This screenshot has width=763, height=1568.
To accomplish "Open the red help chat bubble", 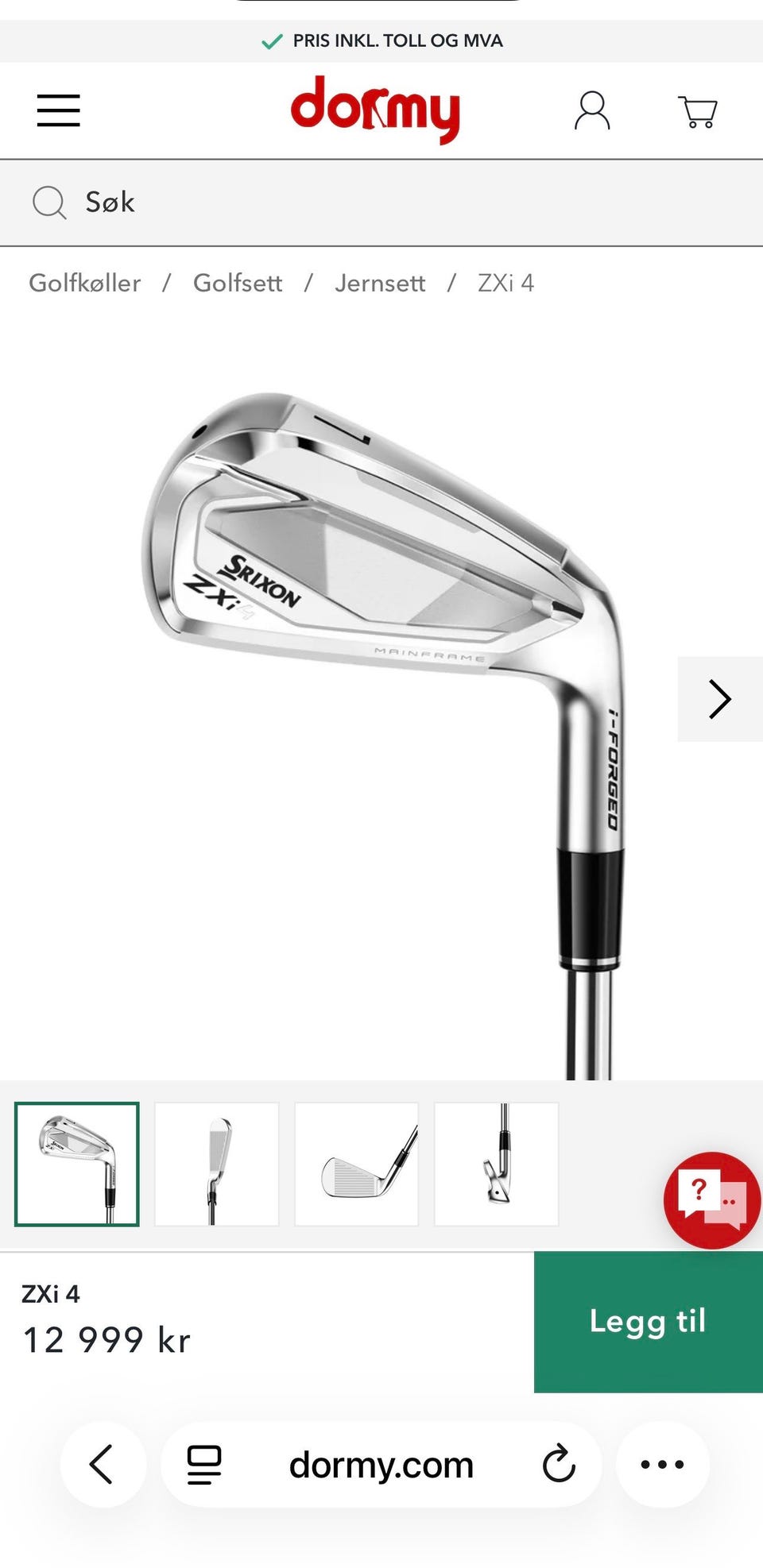I will click(x=712, y=1200).
